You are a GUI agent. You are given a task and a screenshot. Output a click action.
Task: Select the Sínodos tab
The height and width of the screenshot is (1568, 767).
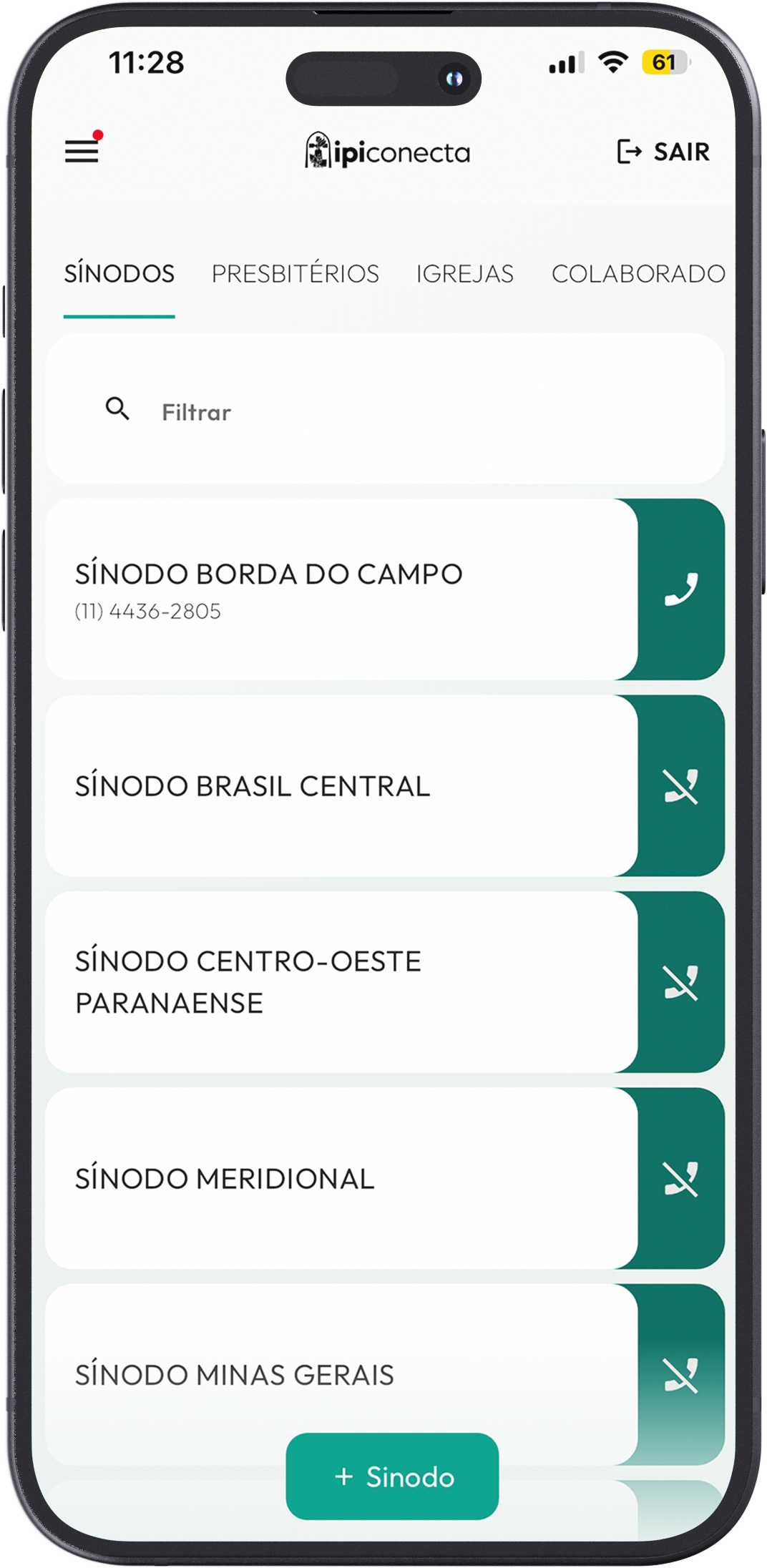point(119,274)
